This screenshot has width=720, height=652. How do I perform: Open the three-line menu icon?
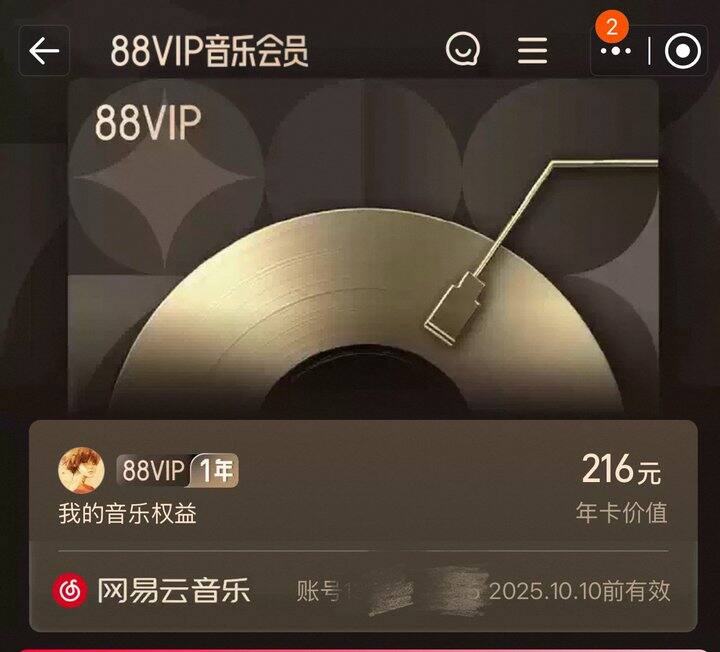pyautogui.click(x=532, y=51)
